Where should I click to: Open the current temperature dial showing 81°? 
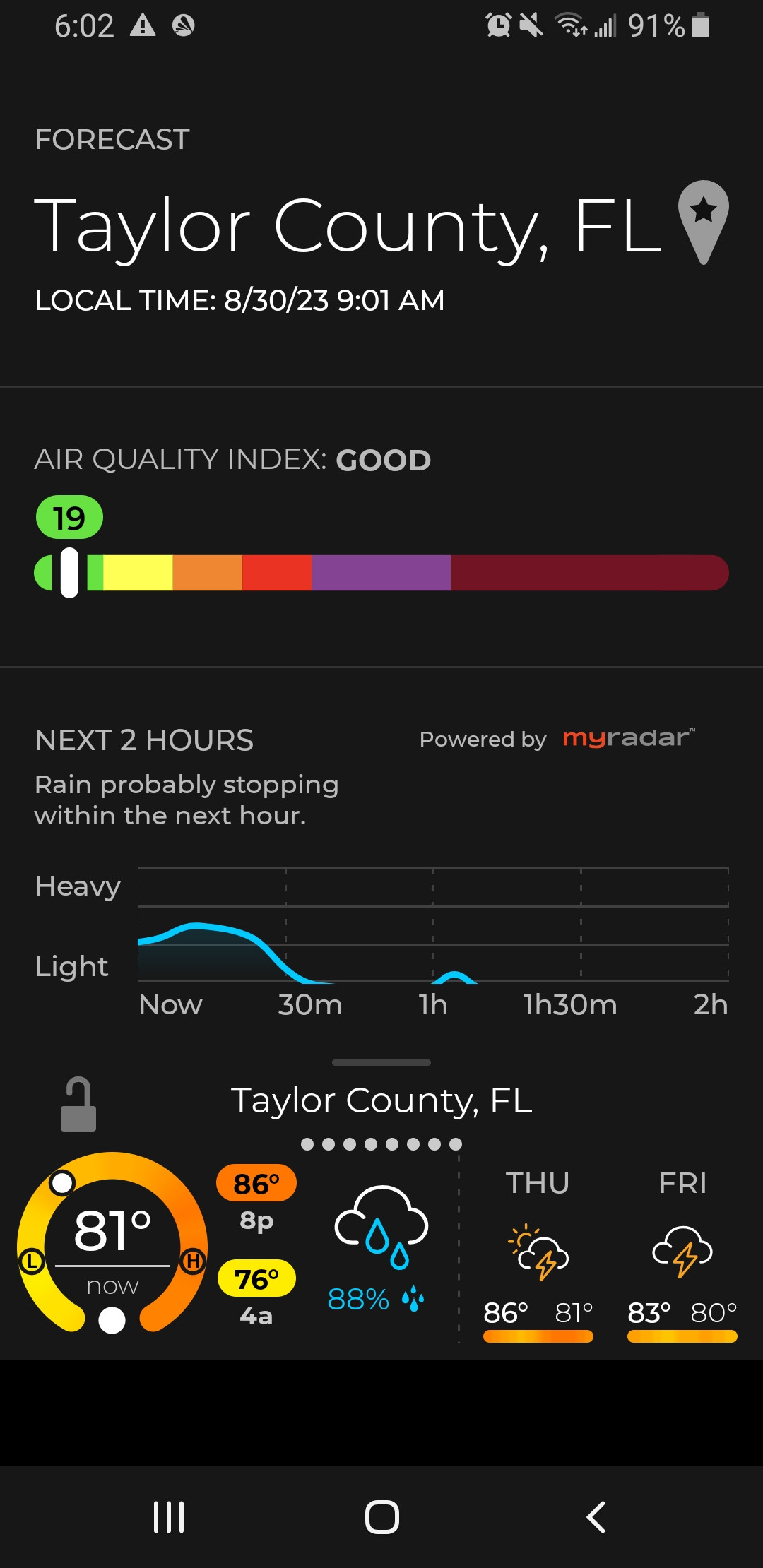pos(112,1243)
